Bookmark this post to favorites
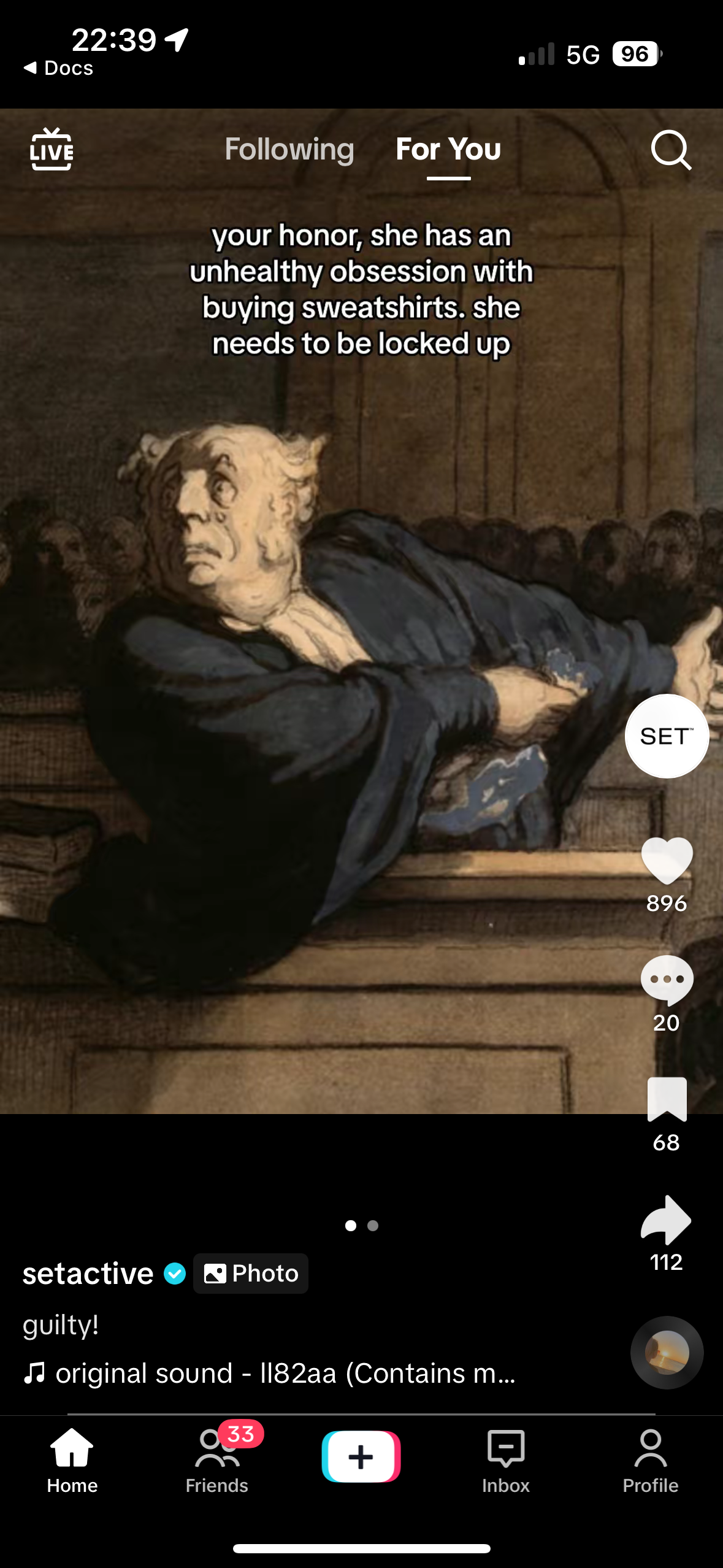Image resolution: width=723 pixels, height=1568 pixels. coord(667,1099)
